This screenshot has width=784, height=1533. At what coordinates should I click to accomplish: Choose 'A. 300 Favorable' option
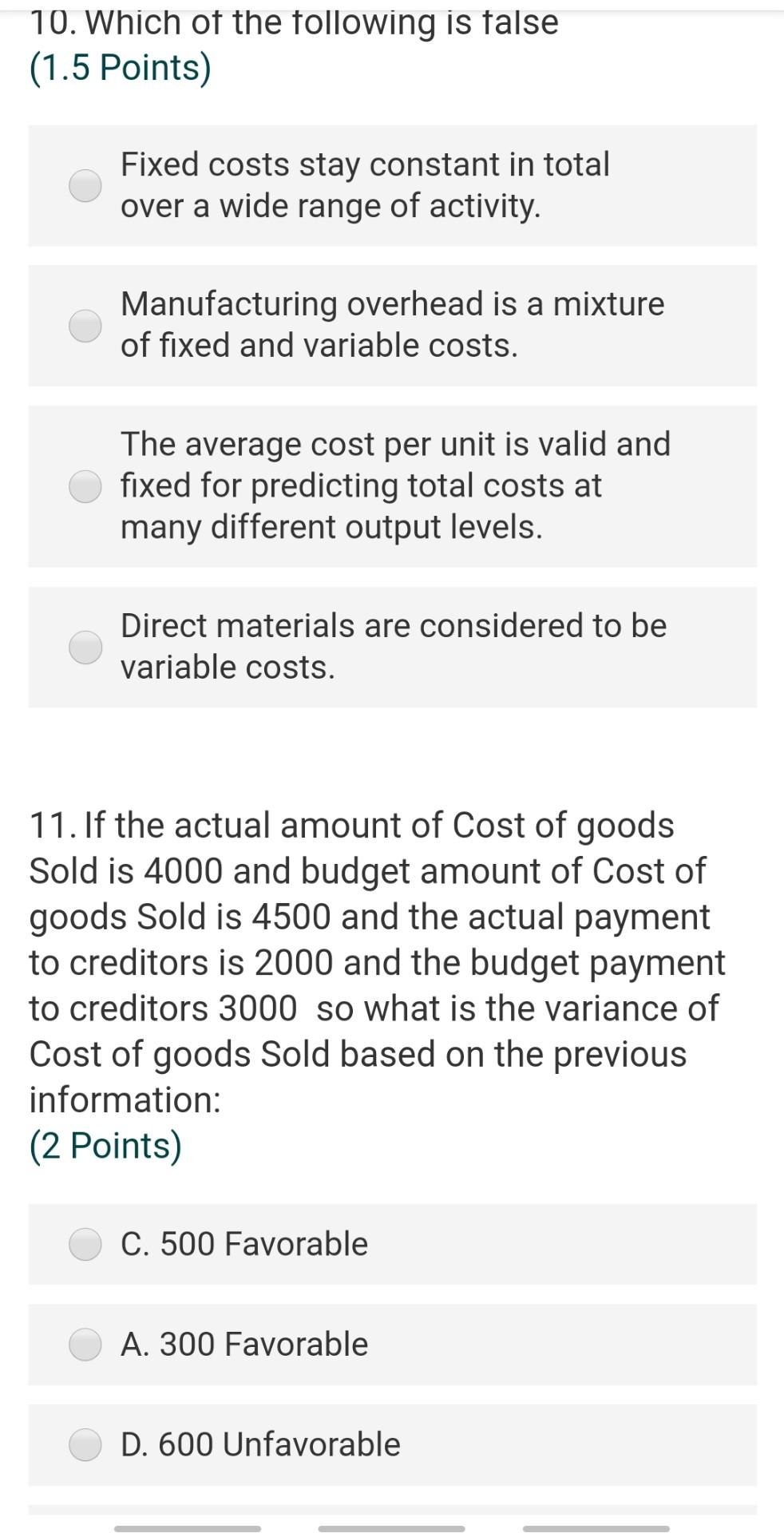tap(85, 1345)
